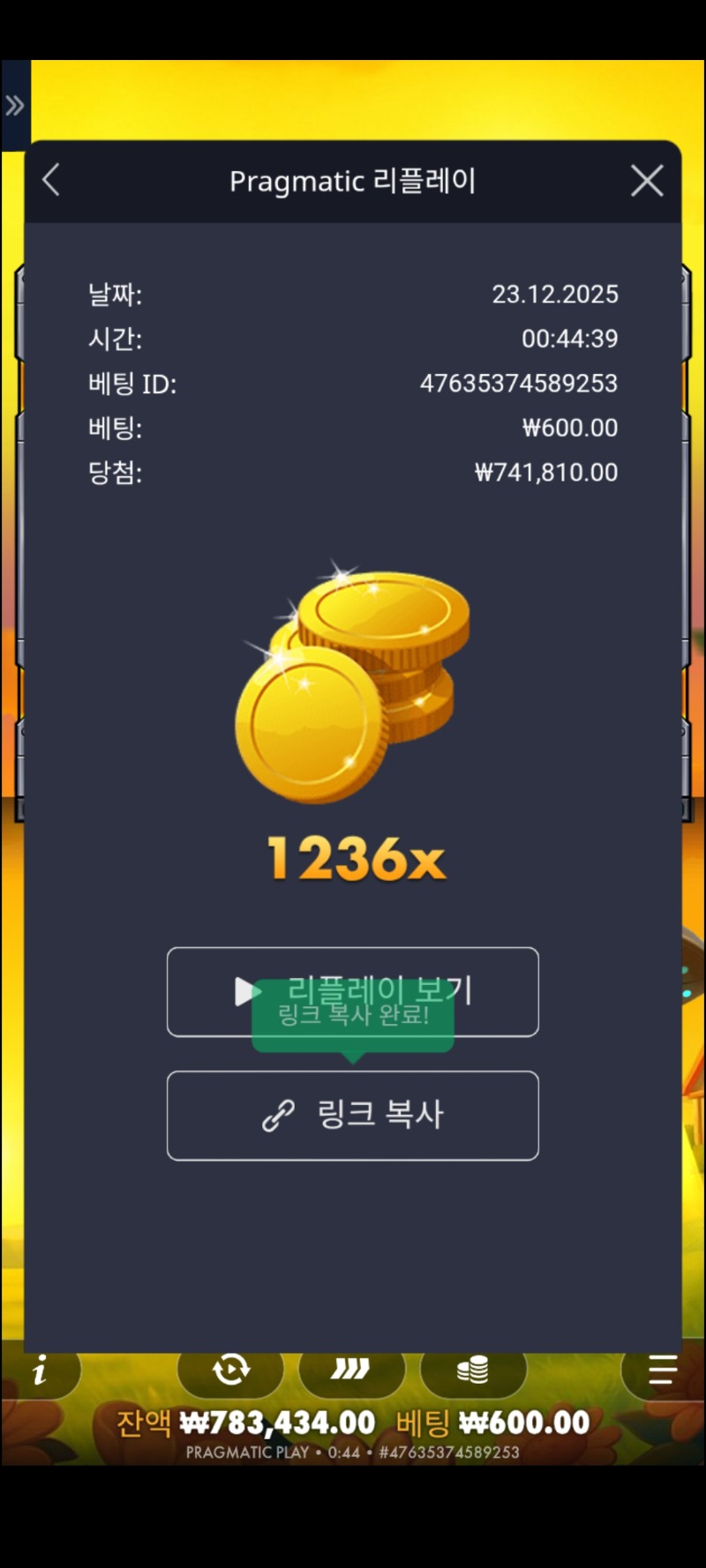Image resolution: width=706 pixels, height=1568 pixels.
Task: Open the coin stack bet settings
Action: click(473, 1370)
